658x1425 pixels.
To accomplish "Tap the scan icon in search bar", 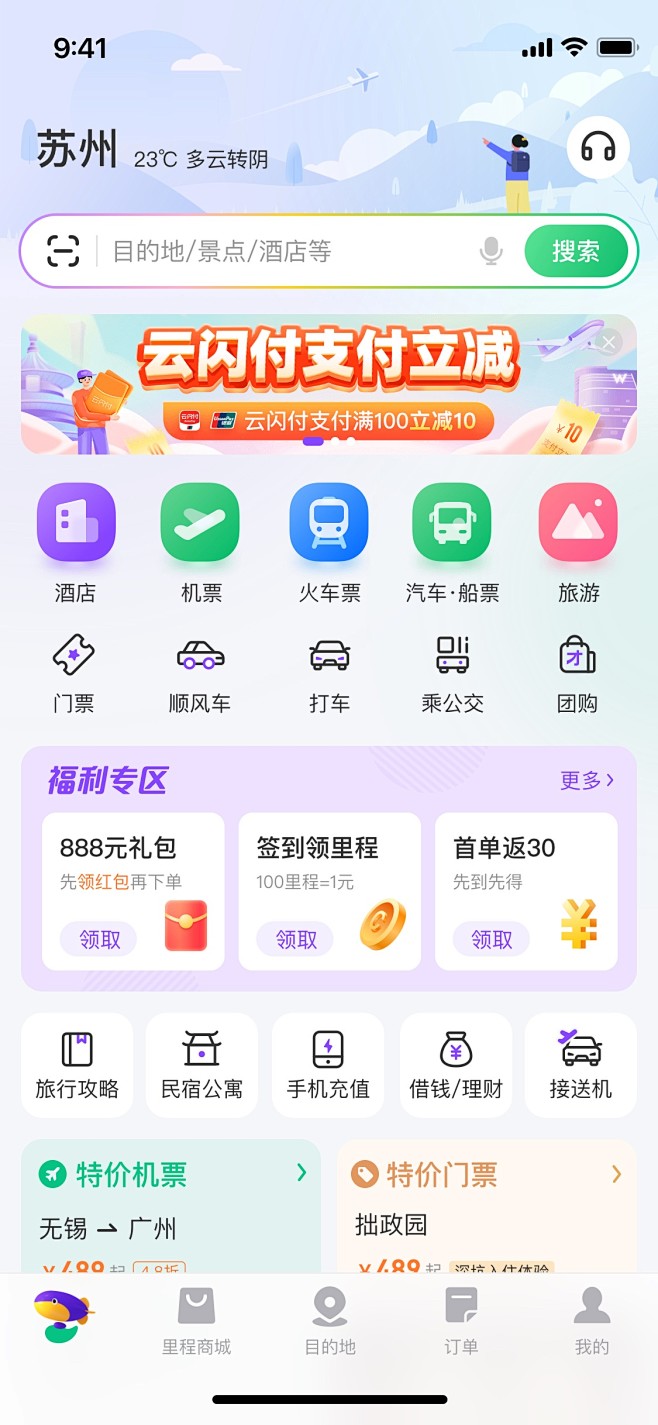I will coord(63,251).
